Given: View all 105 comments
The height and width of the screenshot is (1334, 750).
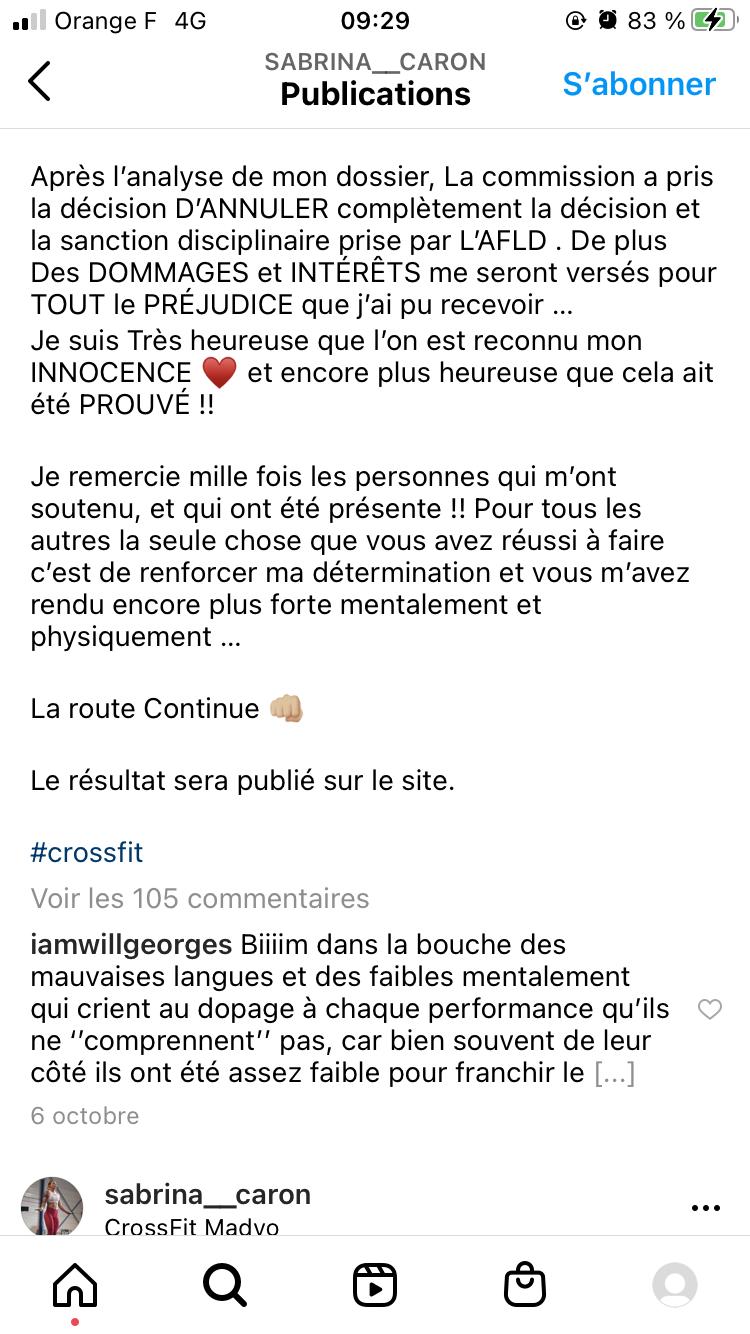Looking at the screenshot, I should click(x=200, y=898).
